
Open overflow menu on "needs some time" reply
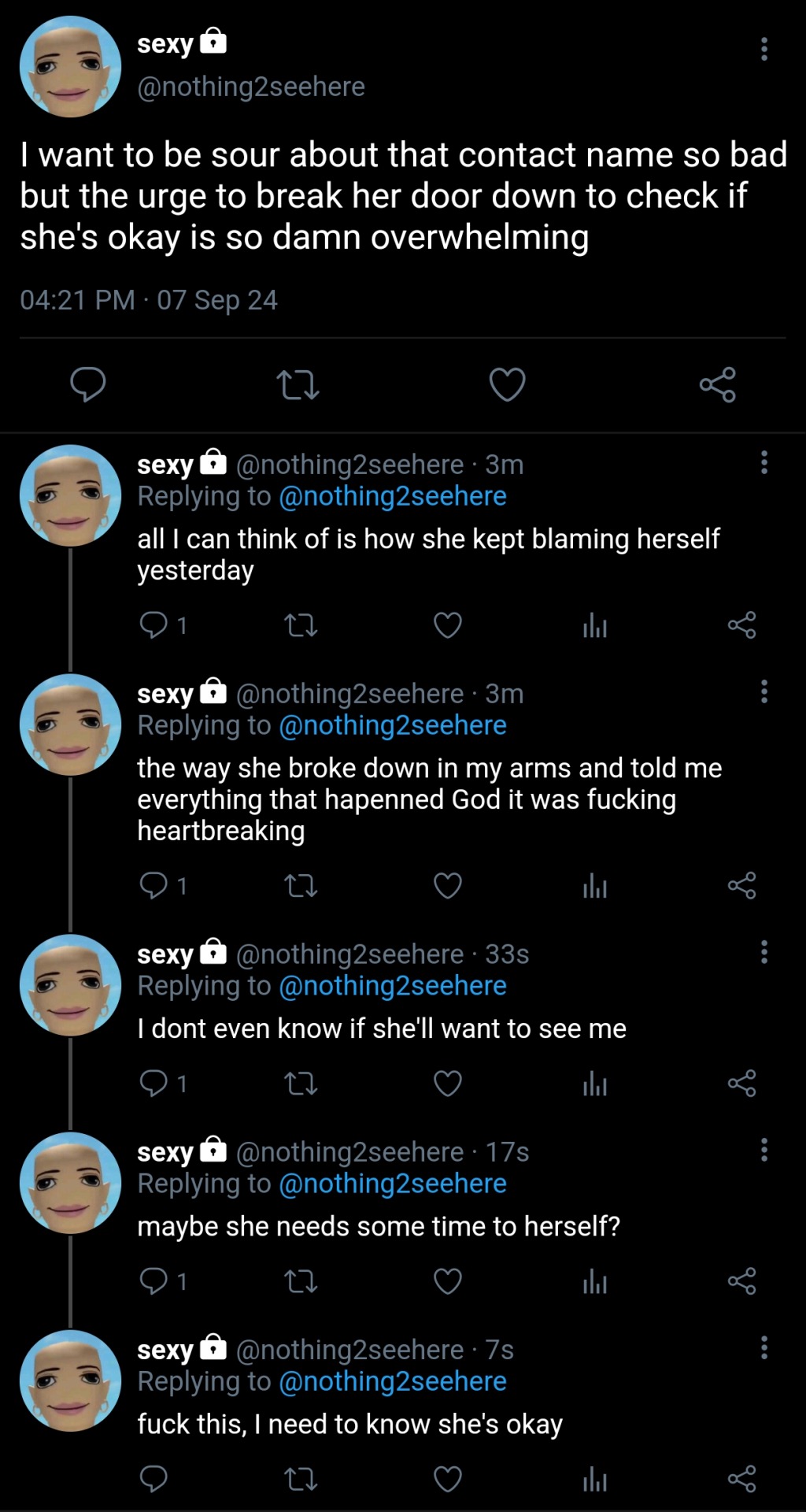tap(763, 1150)
